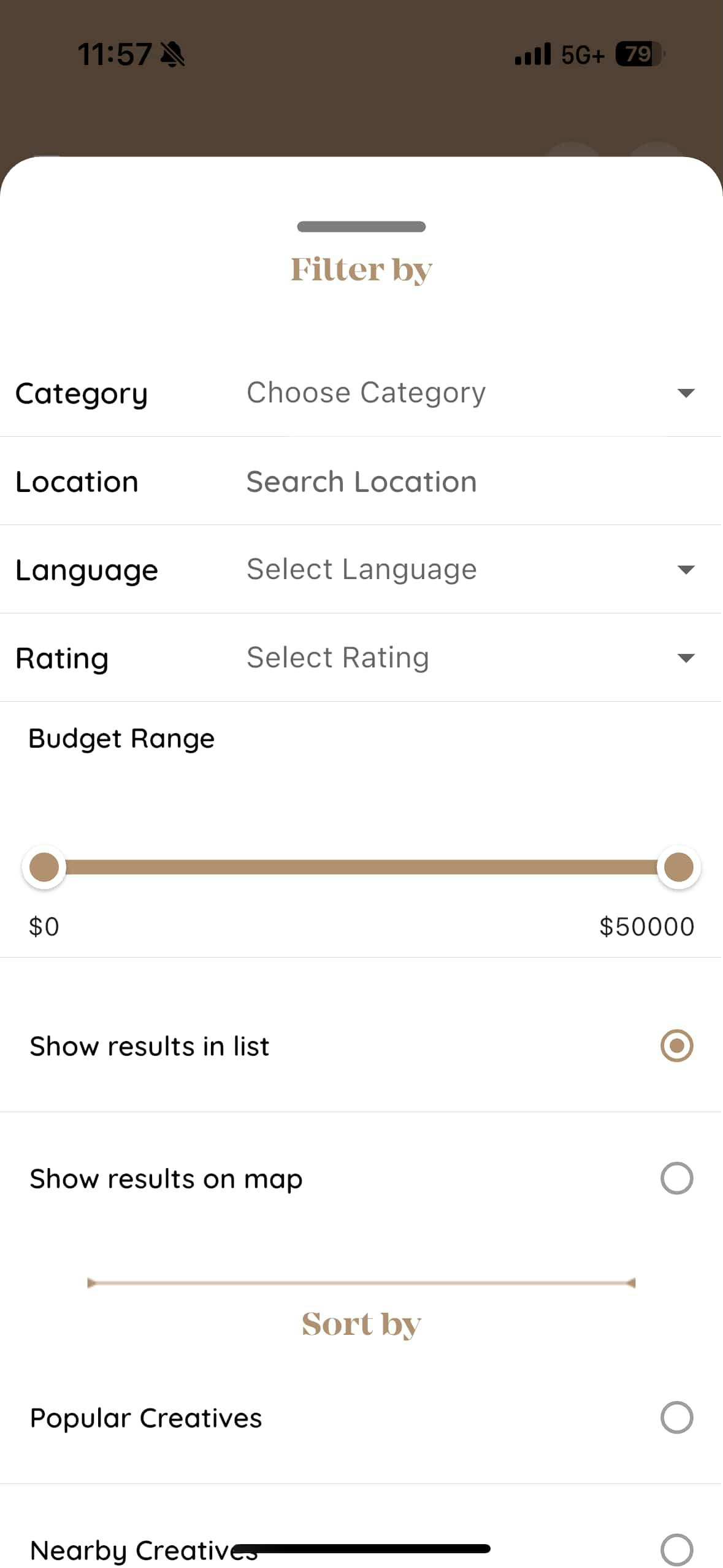Open the Choose Category dropdown

(x=365, y=393)
